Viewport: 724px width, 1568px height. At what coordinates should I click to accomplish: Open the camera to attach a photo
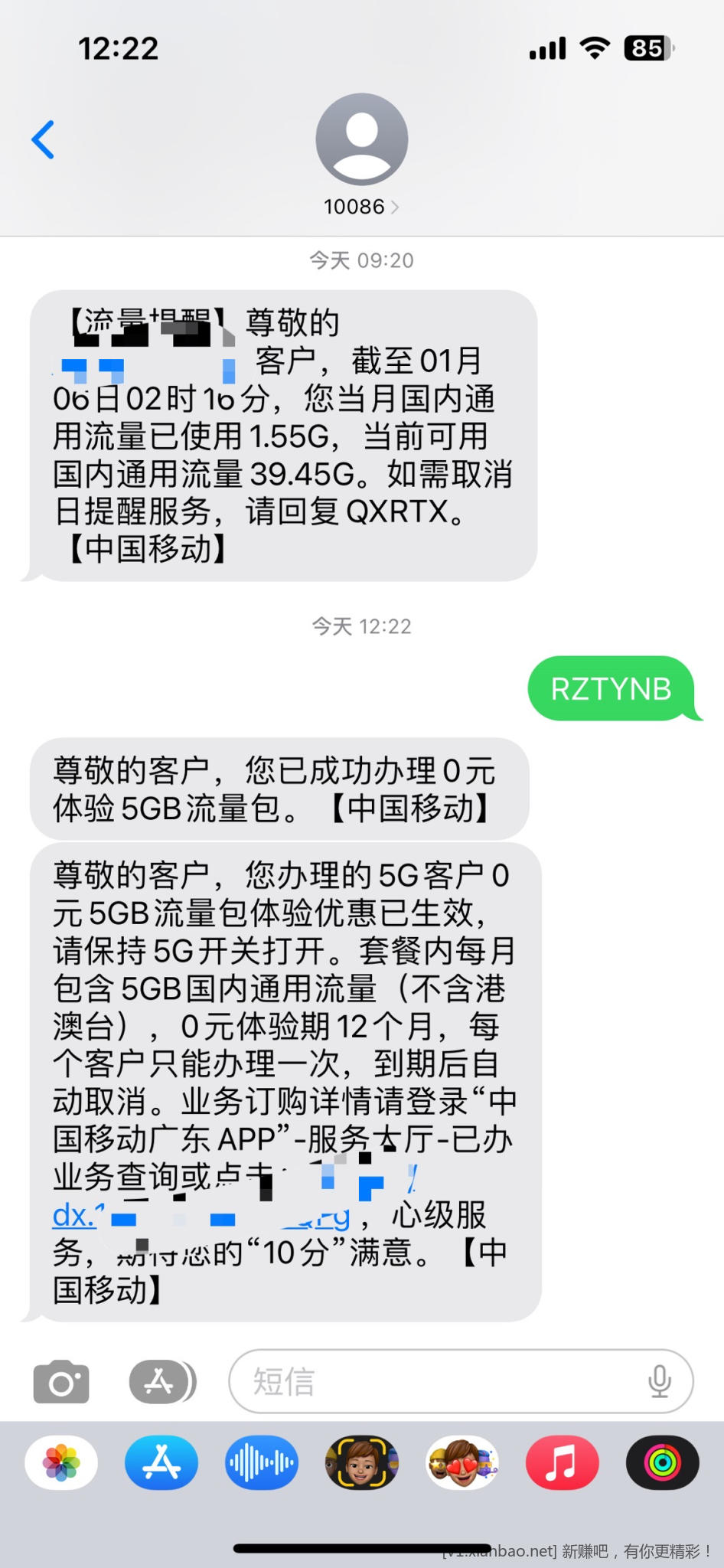click(61, 1382)
